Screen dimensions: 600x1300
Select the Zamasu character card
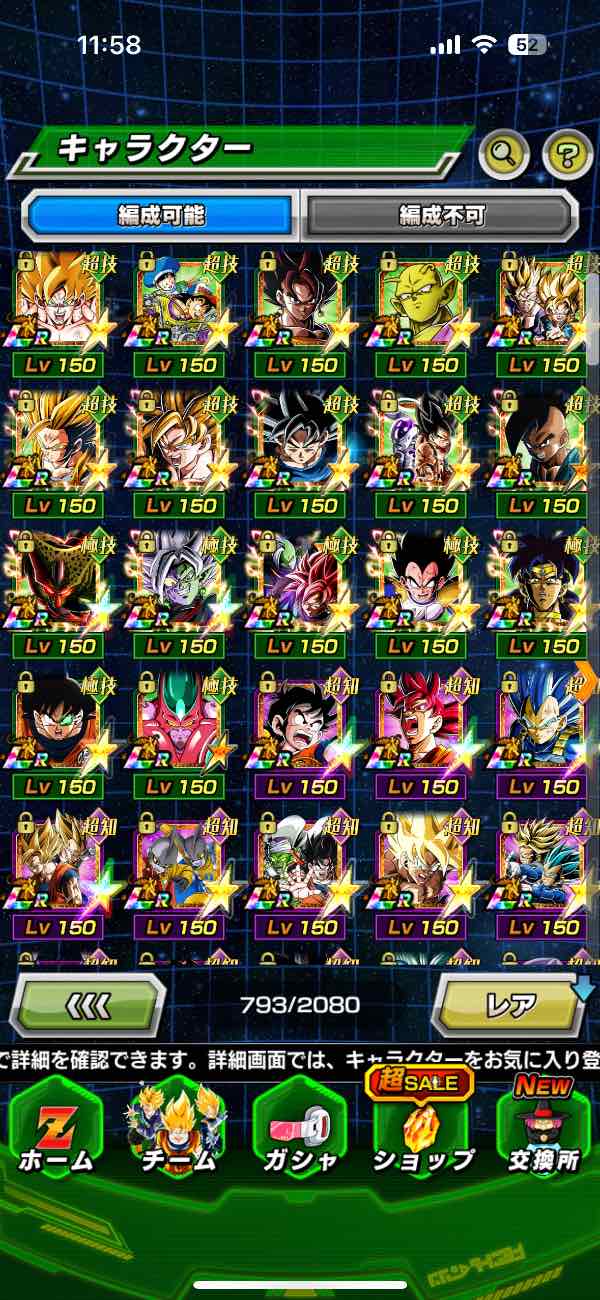coord(180,580)
